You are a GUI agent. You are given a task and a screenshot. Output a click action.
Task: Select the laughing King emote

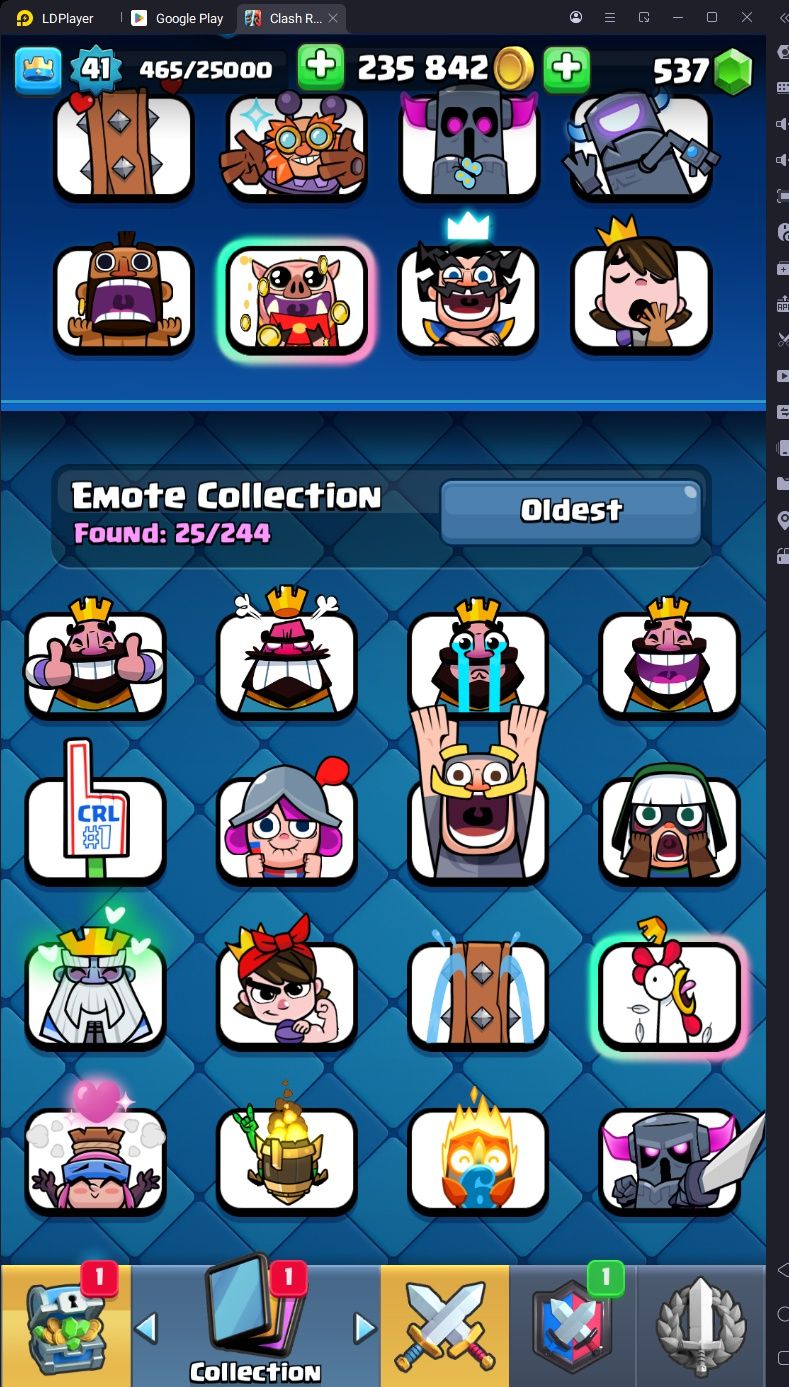(x=669, y=662)
